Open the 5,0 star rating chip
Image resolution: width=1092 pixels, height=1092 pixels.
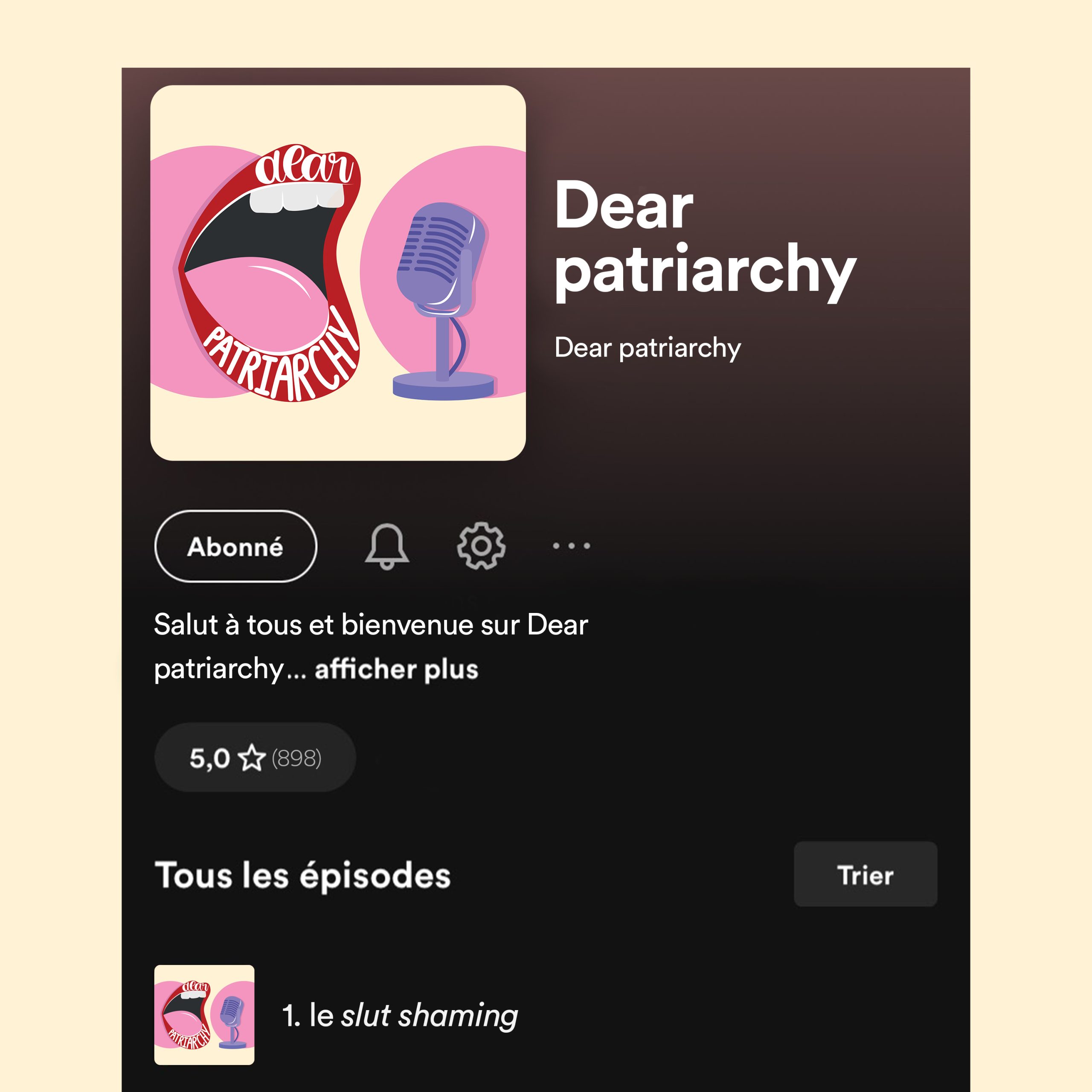click(x=255, y=758)
